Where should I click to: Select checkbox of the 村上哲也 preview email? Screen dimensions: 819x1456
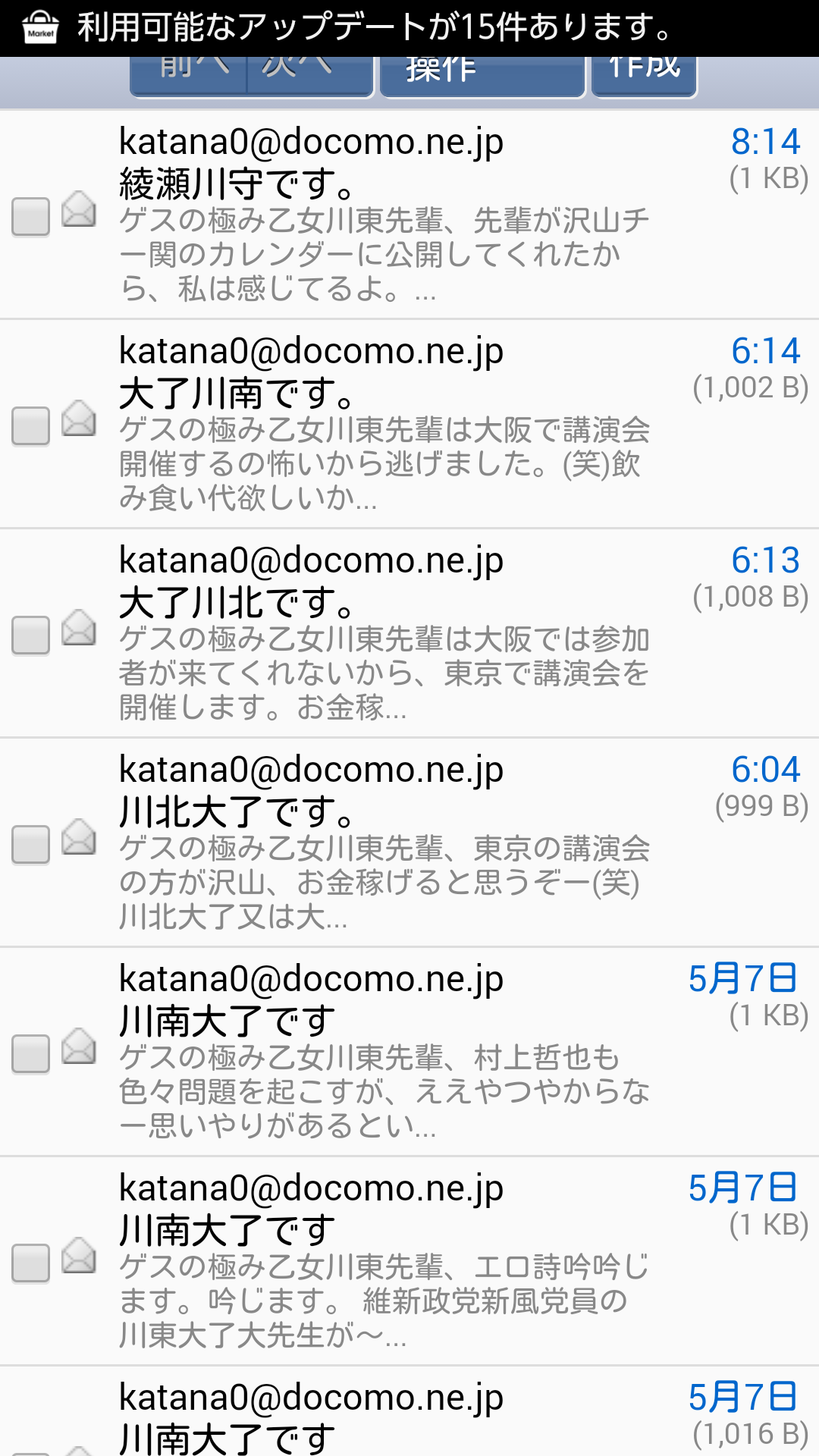click(31, 1054)
